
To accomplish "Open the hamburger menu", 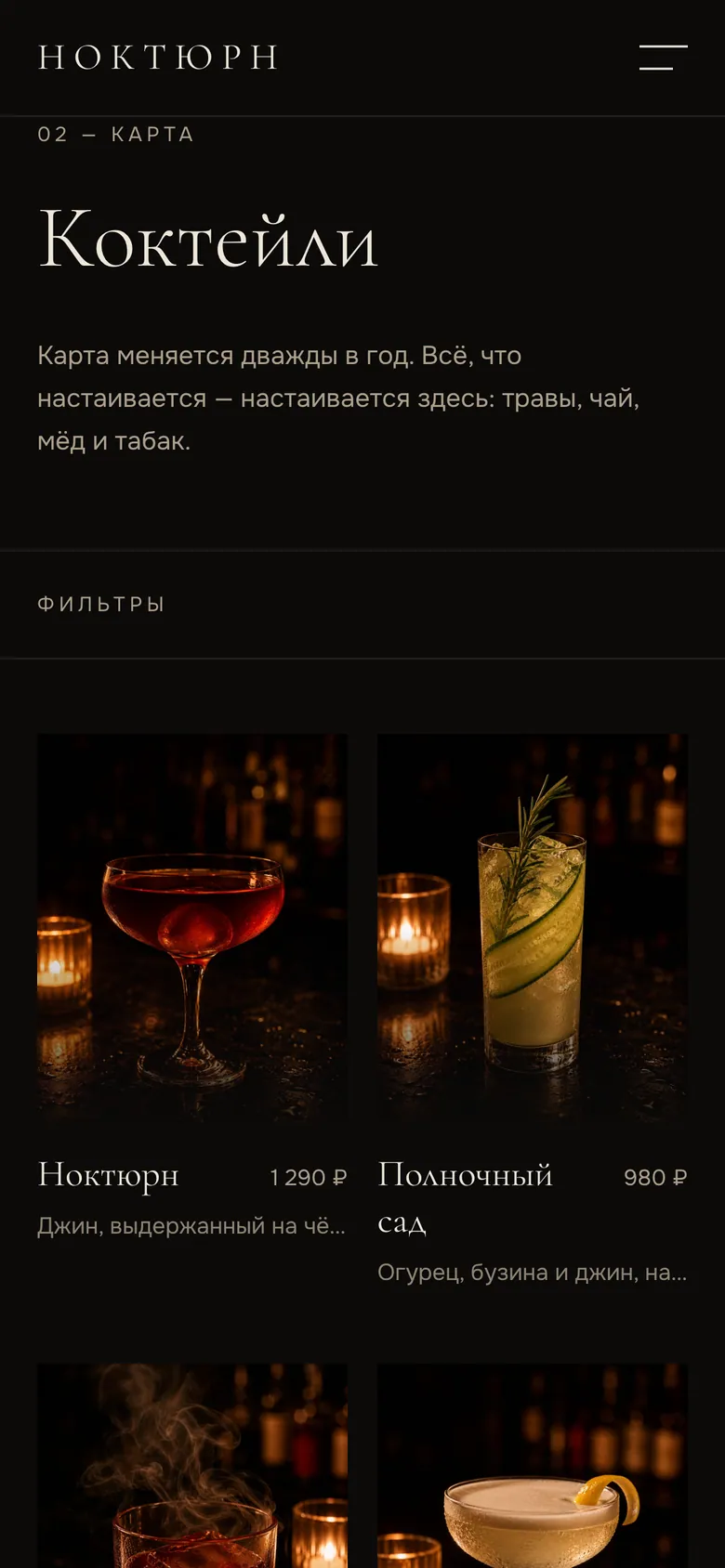I will click(663, 58).
